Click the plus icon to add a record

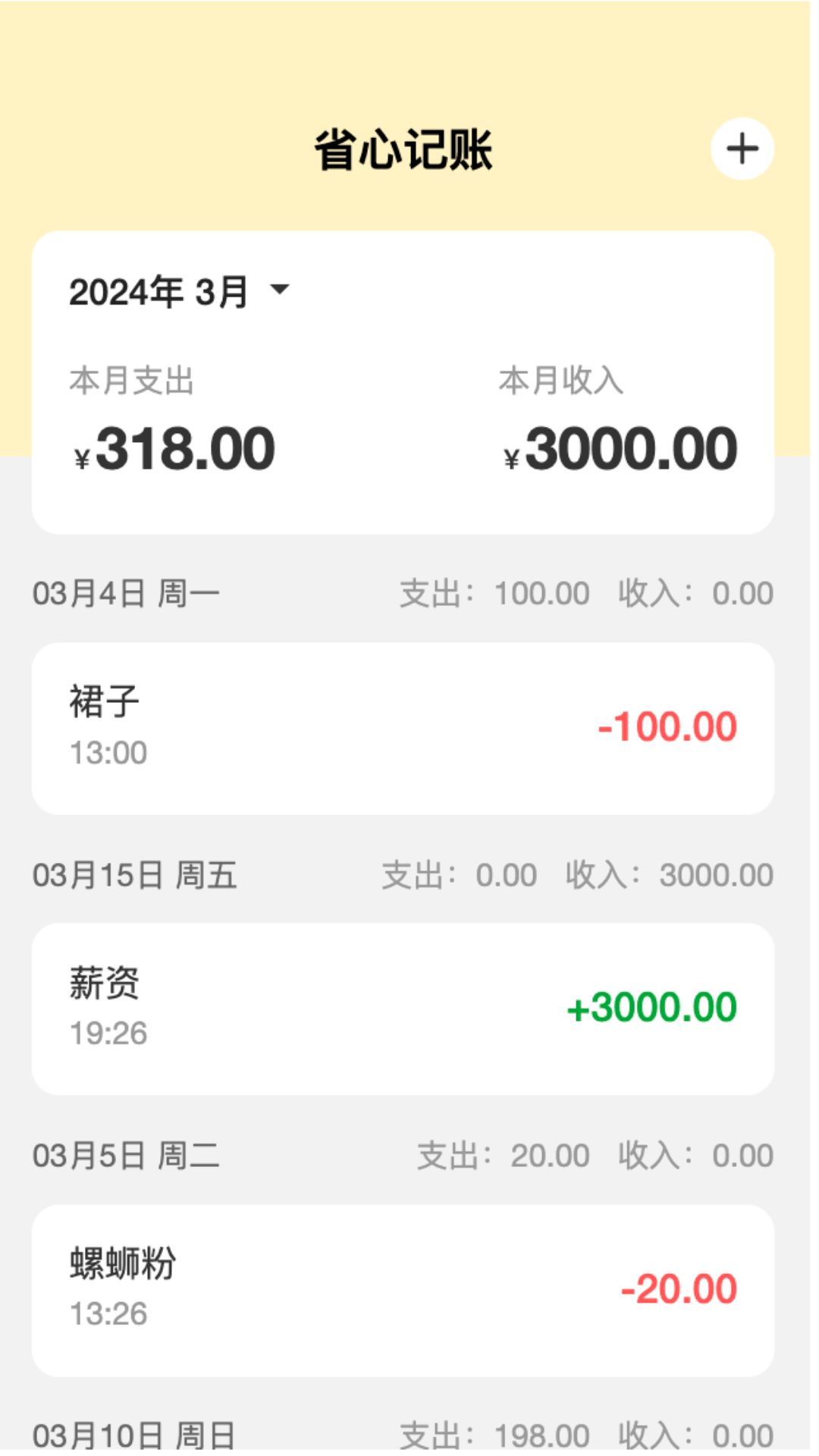click(x=741, y=149)
